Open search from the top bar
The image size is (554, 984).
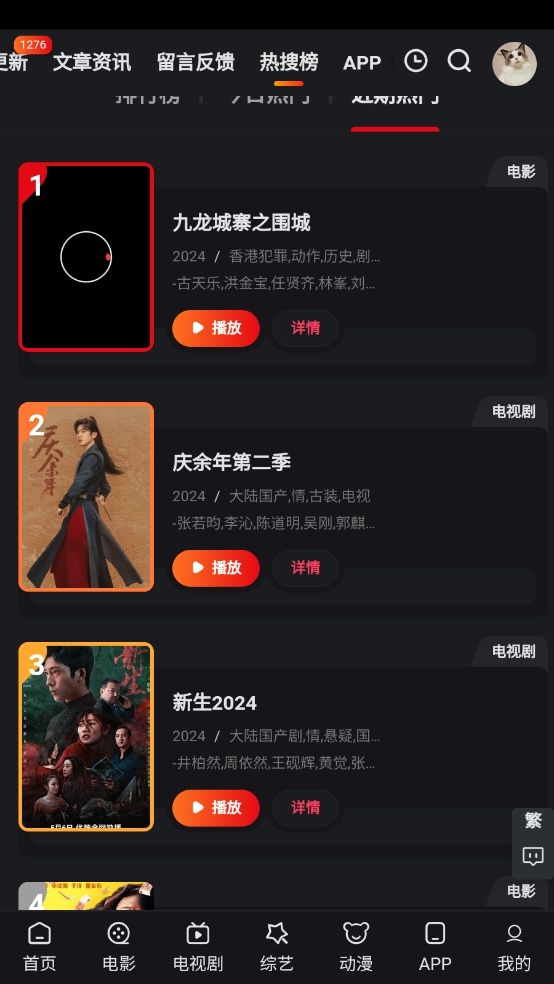pos(459,62)
